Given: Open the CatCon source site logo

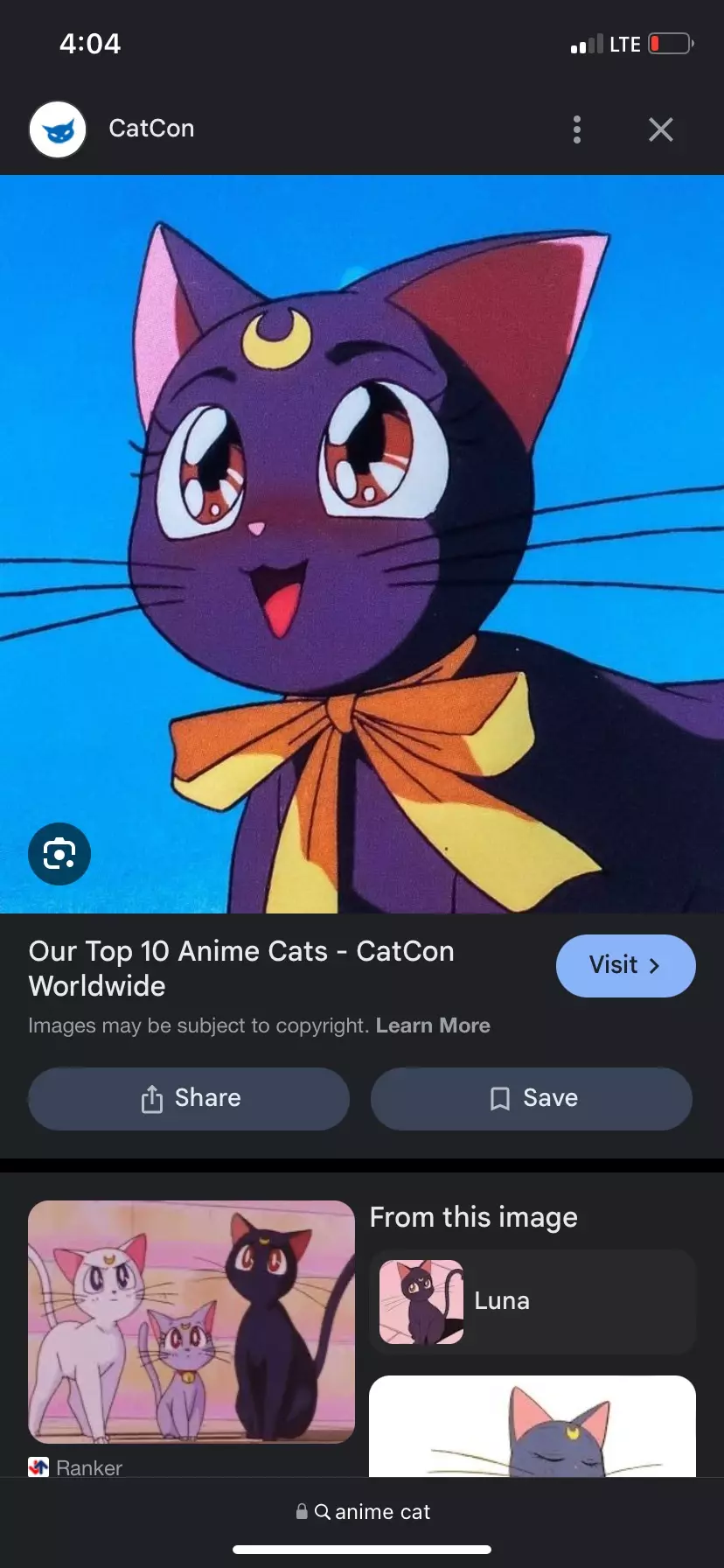Looking at the screenshot, I should point(58,129).
